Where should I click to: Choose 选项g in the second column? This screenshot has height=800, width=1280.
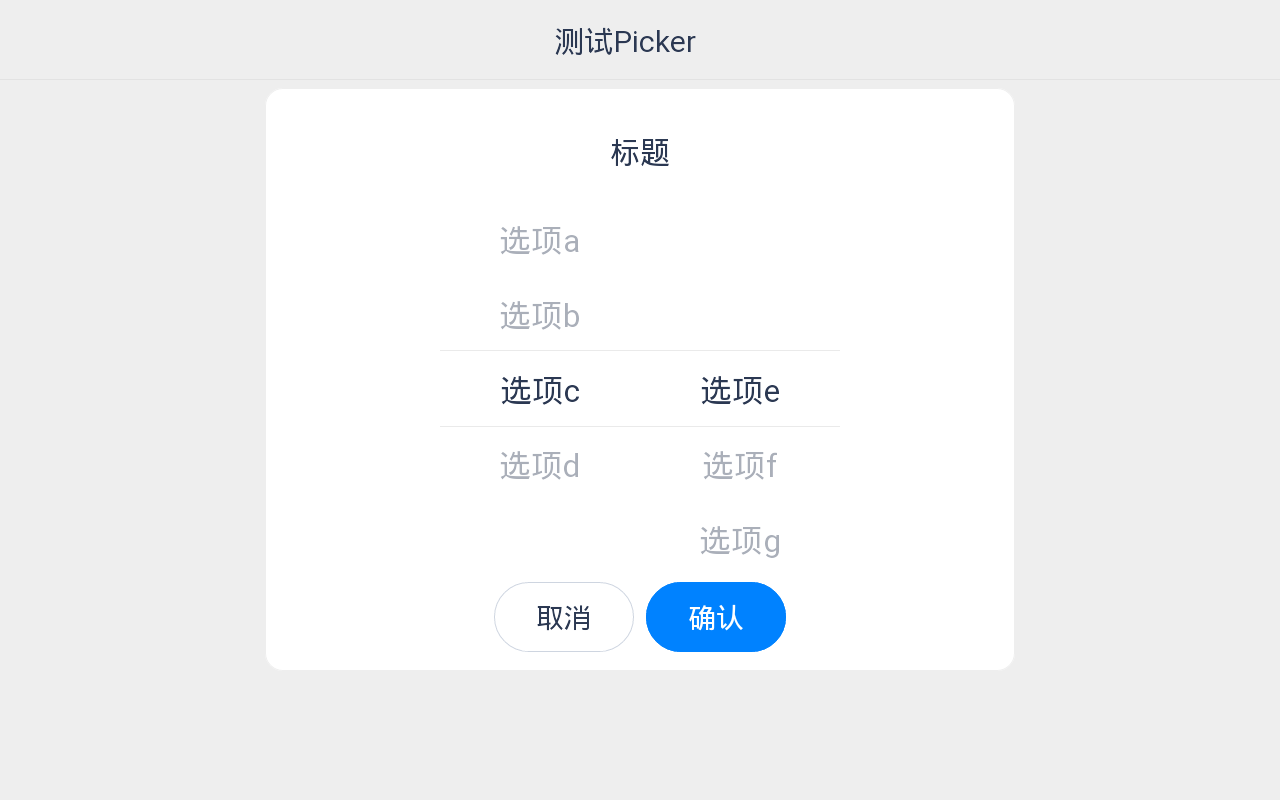(740, 541)
